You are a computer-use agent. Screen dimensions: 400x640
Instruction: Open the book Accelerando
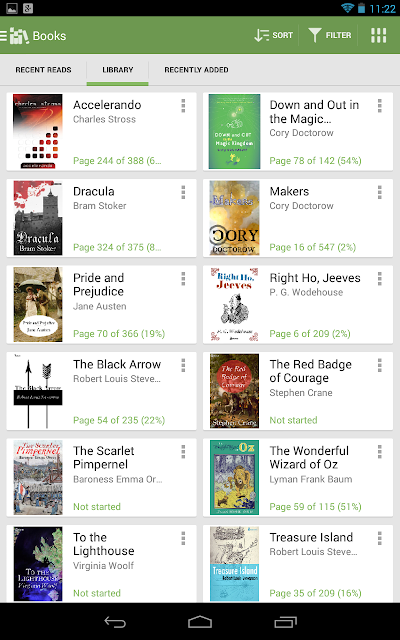click(x=102, y=131)
